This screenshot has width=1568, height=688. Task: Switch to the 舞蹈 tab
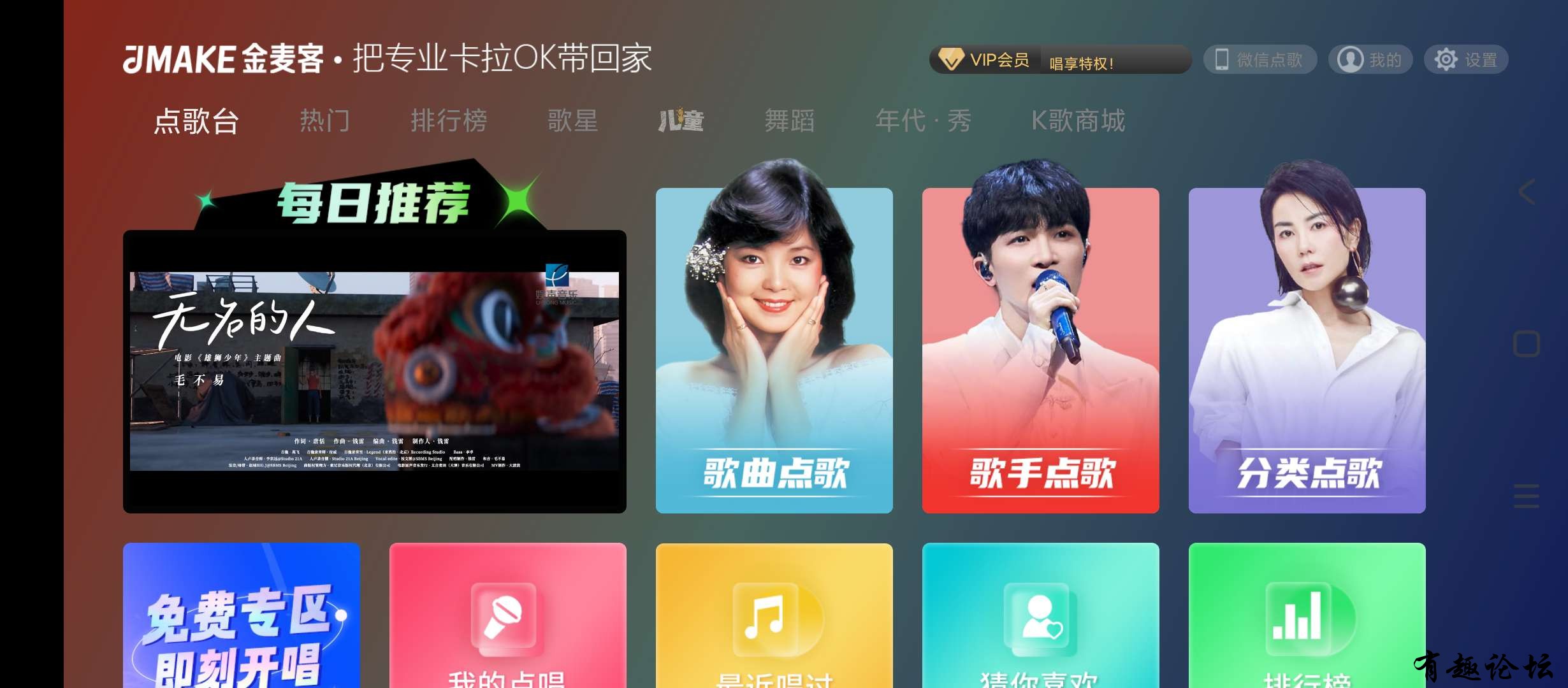pos(789,120)
